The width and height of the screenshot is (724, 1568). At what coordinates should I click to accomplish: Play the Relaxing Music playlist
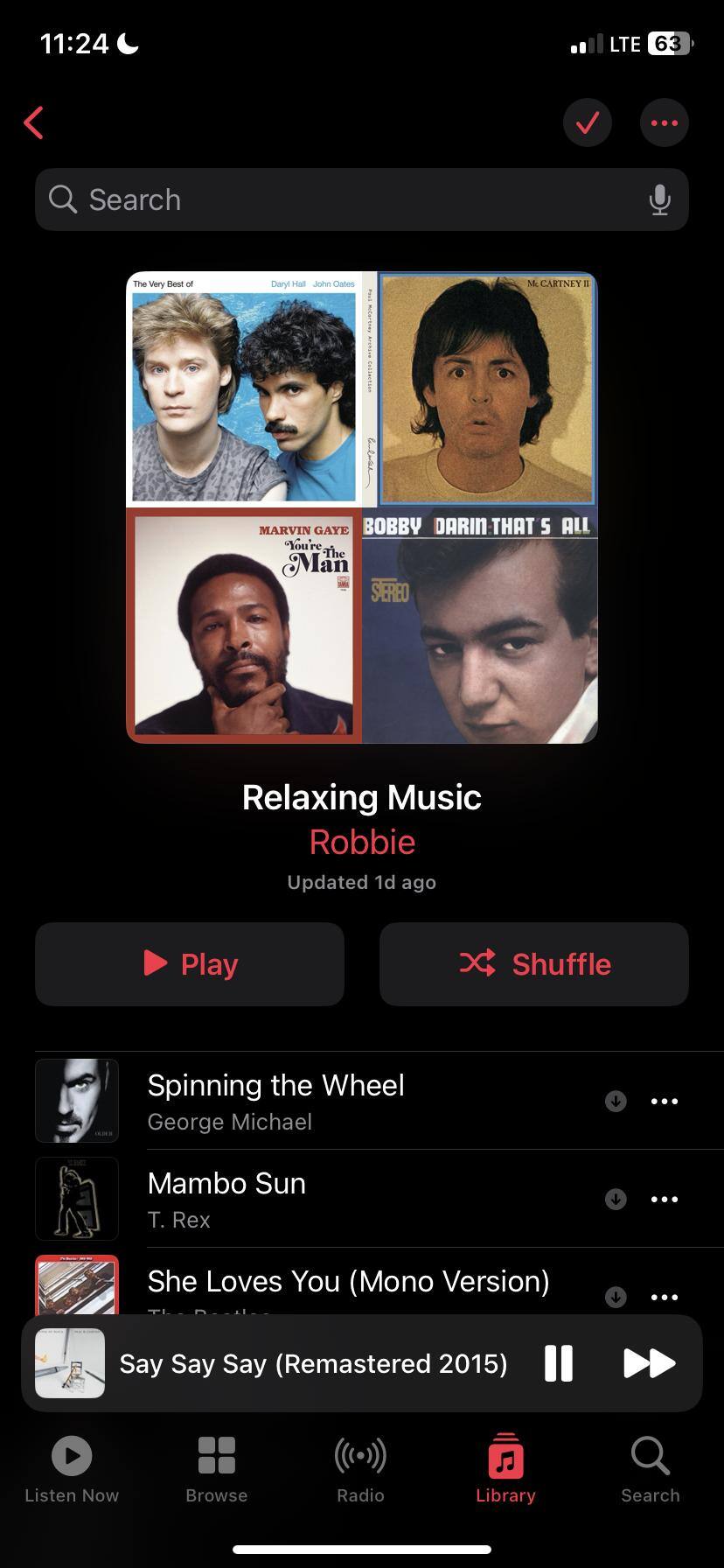click(x=190, y=963)
